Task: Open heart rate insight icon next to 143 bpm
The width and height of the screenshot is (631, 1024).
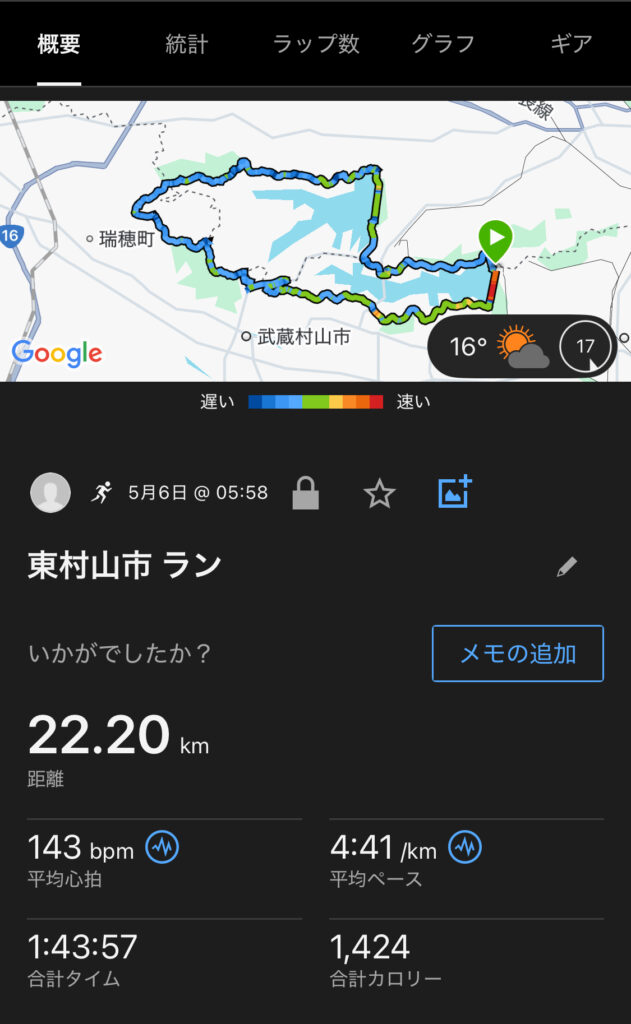Action: tap(162, 847)
